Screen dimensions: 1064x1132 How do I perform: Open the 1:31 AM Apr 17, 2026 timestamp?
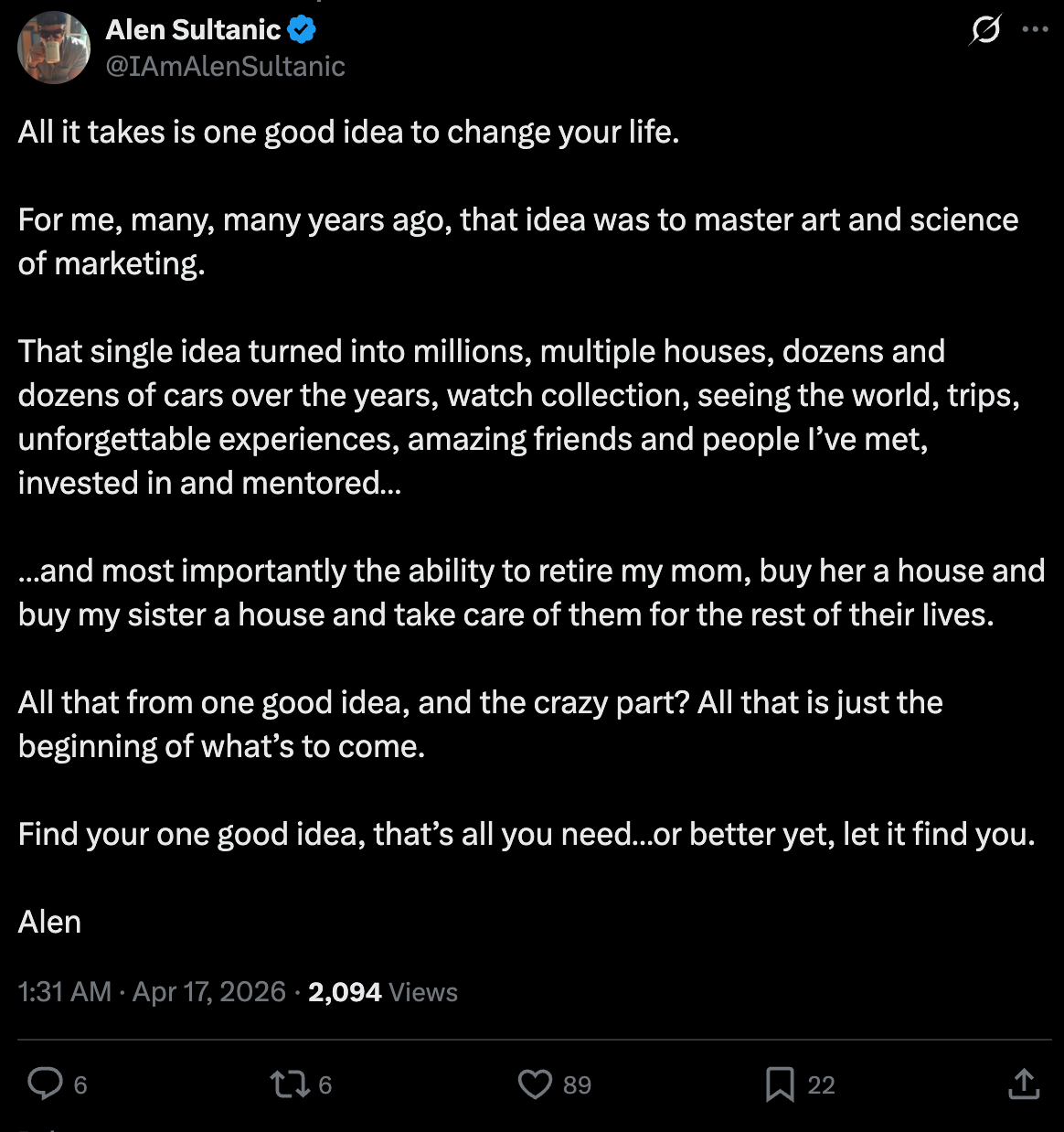click(x=152, y=992)
